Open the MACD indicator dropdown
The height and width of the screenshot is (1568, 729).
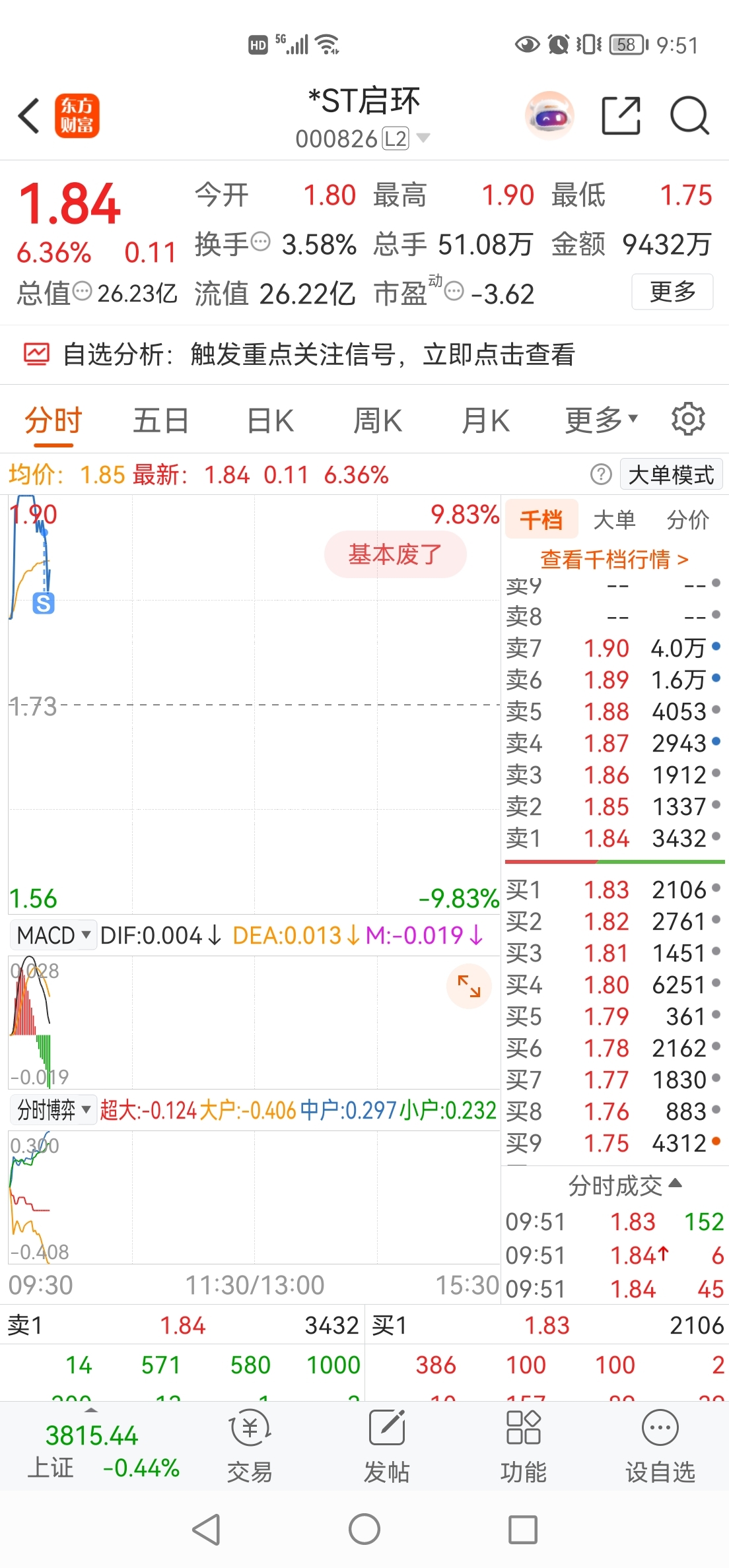(53, 935)
